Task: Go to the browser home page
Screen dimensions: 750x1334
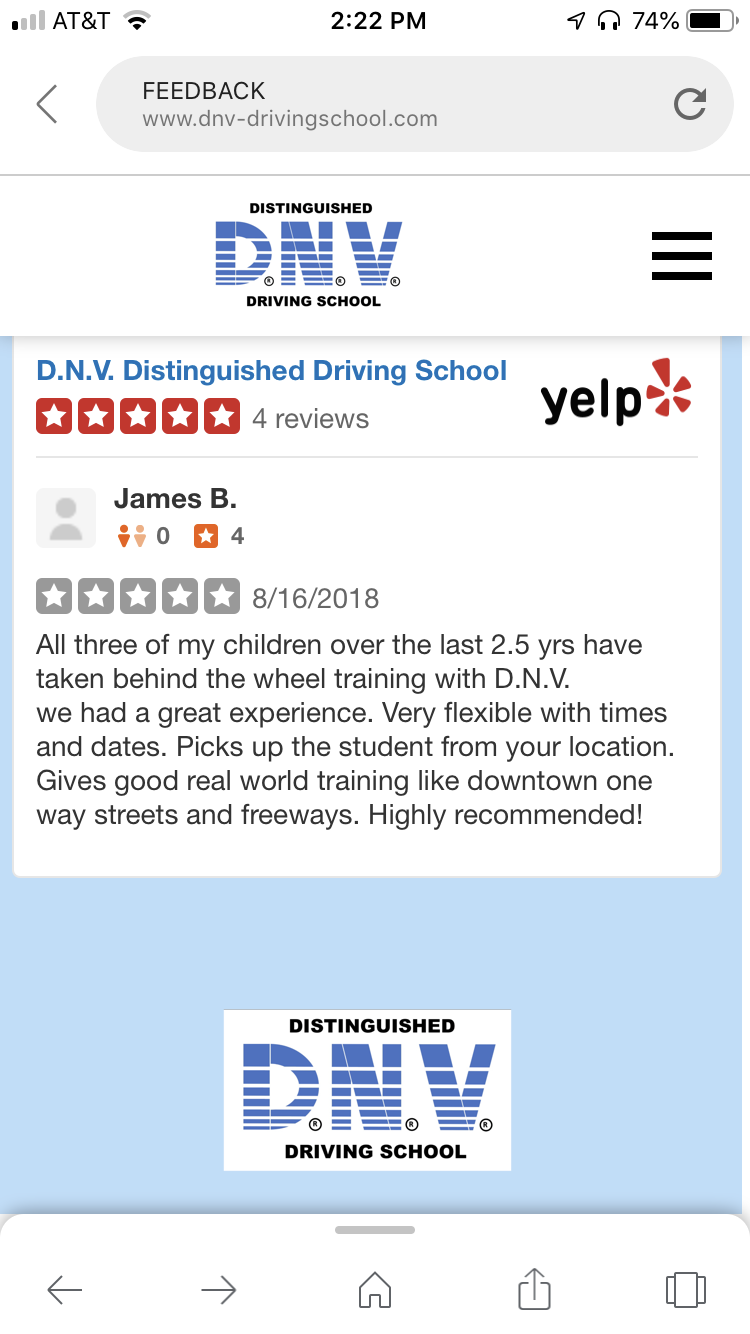Action: coord(375,1290)
